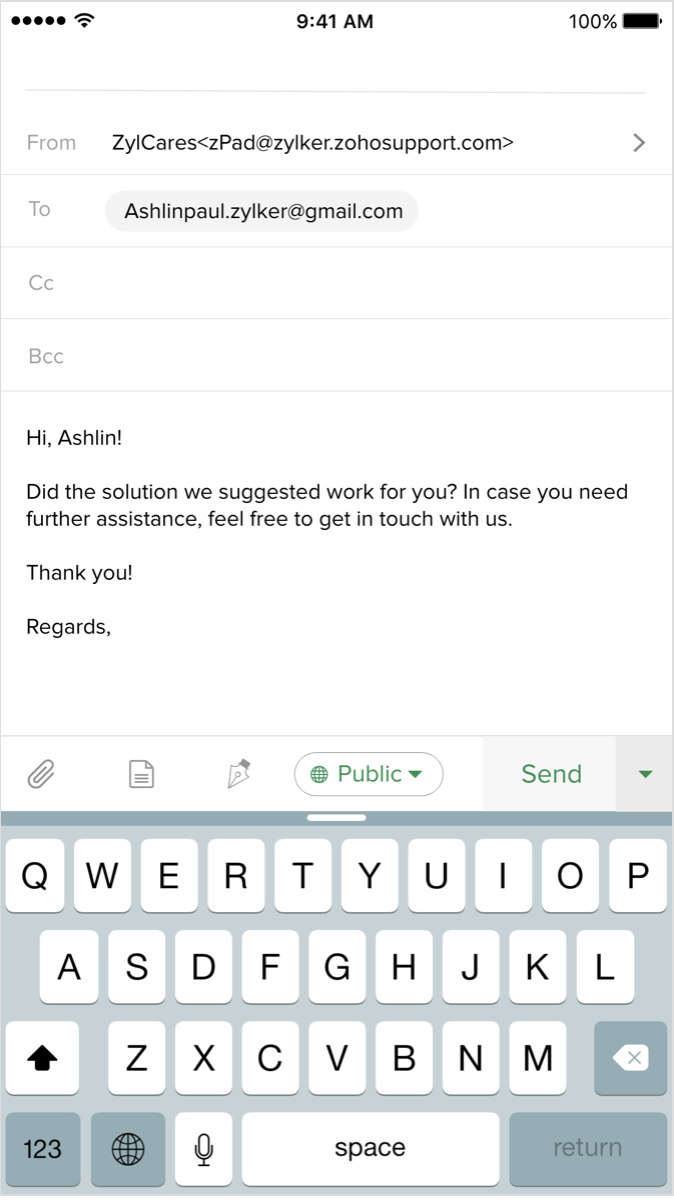Tap the keyboard shift key
This screenshot has width=674, height=1201.
coord(43,1058)
